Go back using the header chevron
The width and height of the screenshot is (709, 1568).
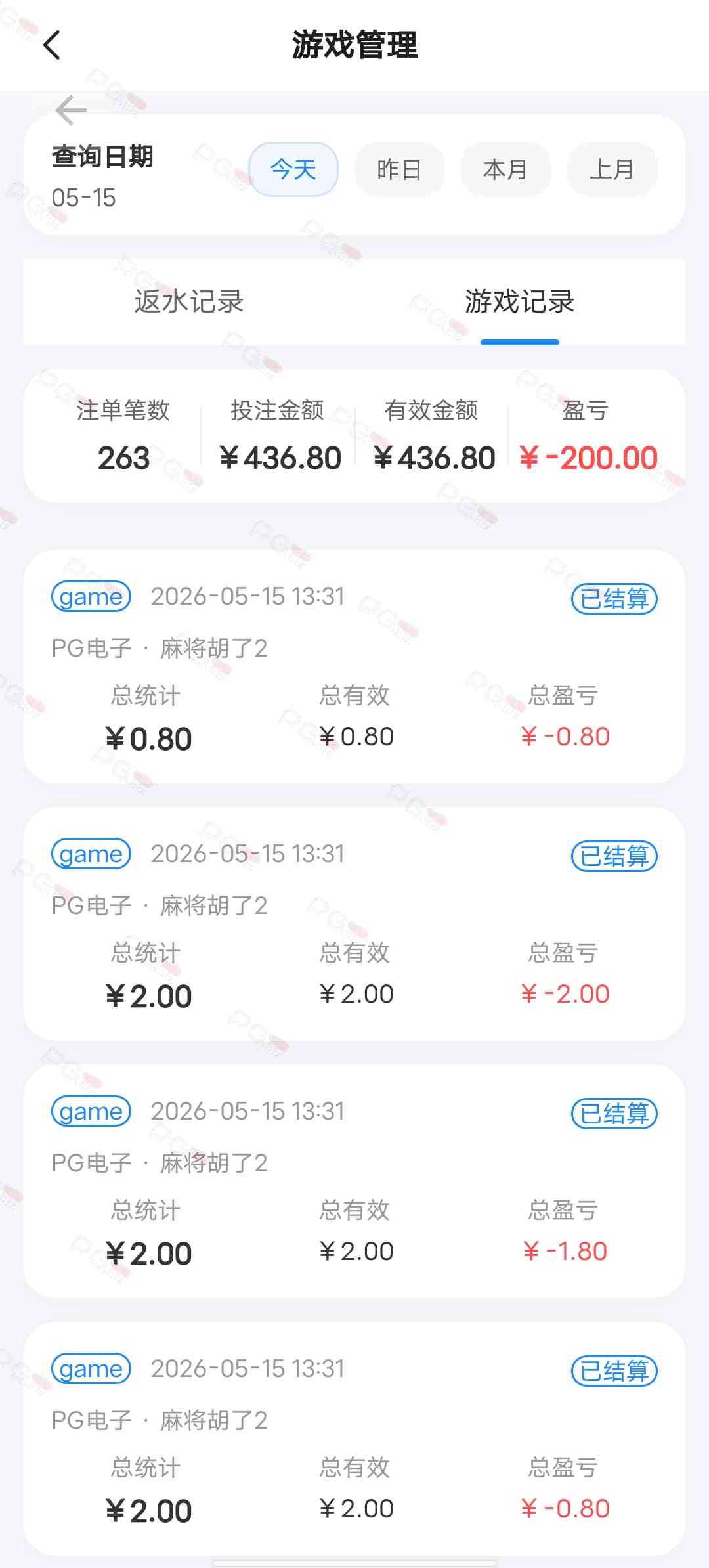point(51,45)
